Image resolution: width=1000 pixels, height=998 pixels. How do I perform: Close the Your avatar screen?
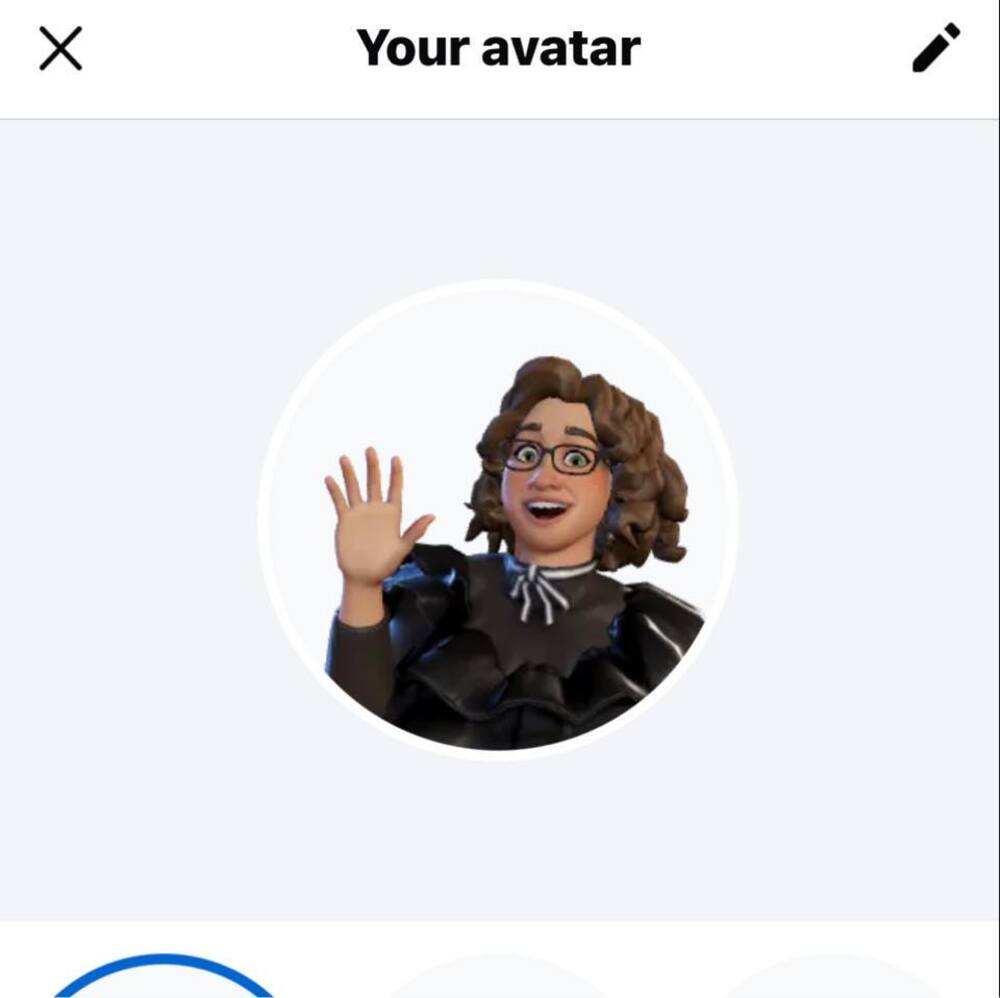pyautogui.click(x=60, y=48)
